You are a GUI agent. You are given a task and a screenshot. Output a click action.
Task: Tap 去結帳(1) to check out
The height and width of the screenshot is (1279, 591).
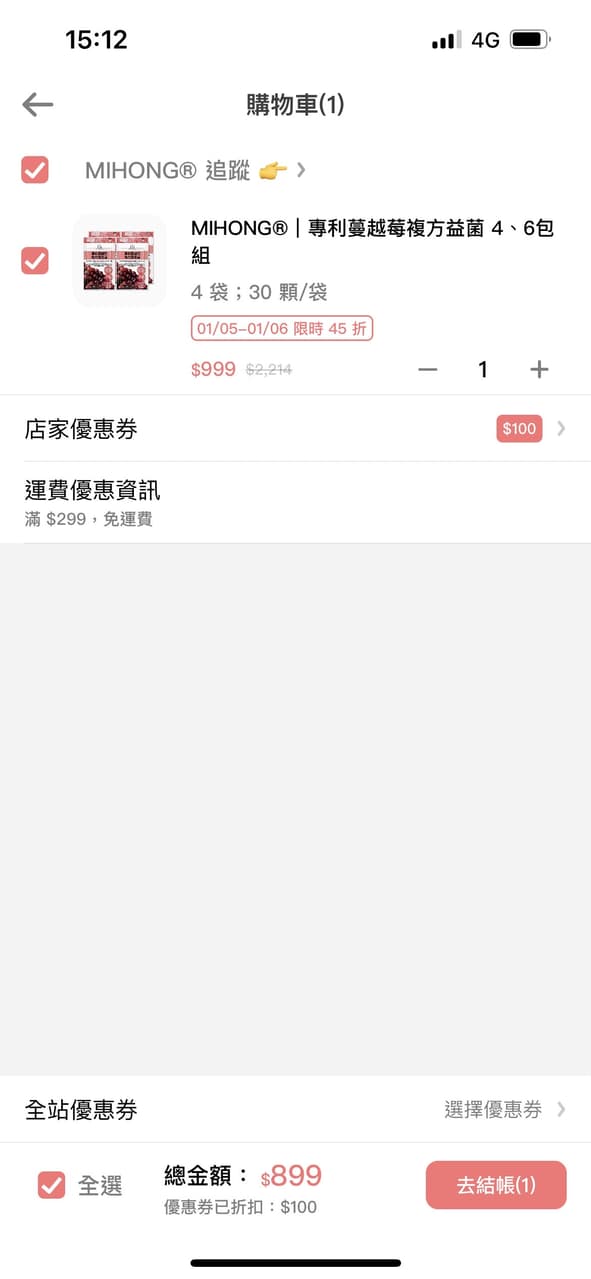pyautogui.click(x=496, y=1185)
